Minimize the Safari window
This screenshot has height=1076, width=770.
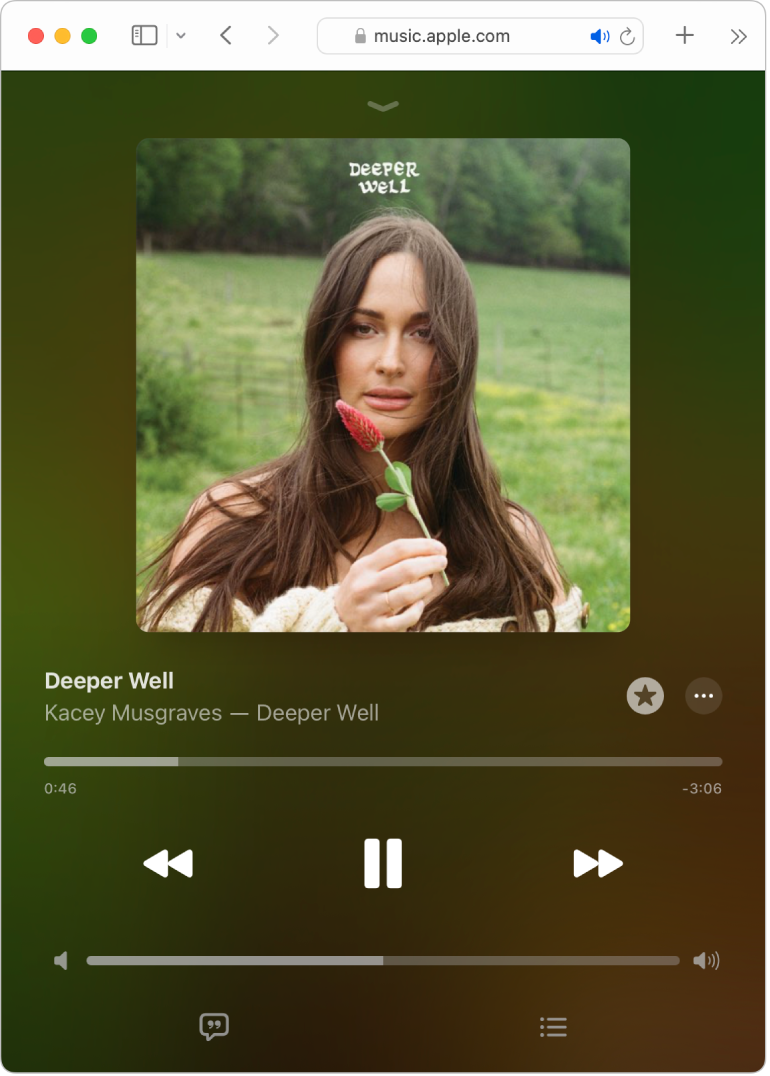coord(62,36)
